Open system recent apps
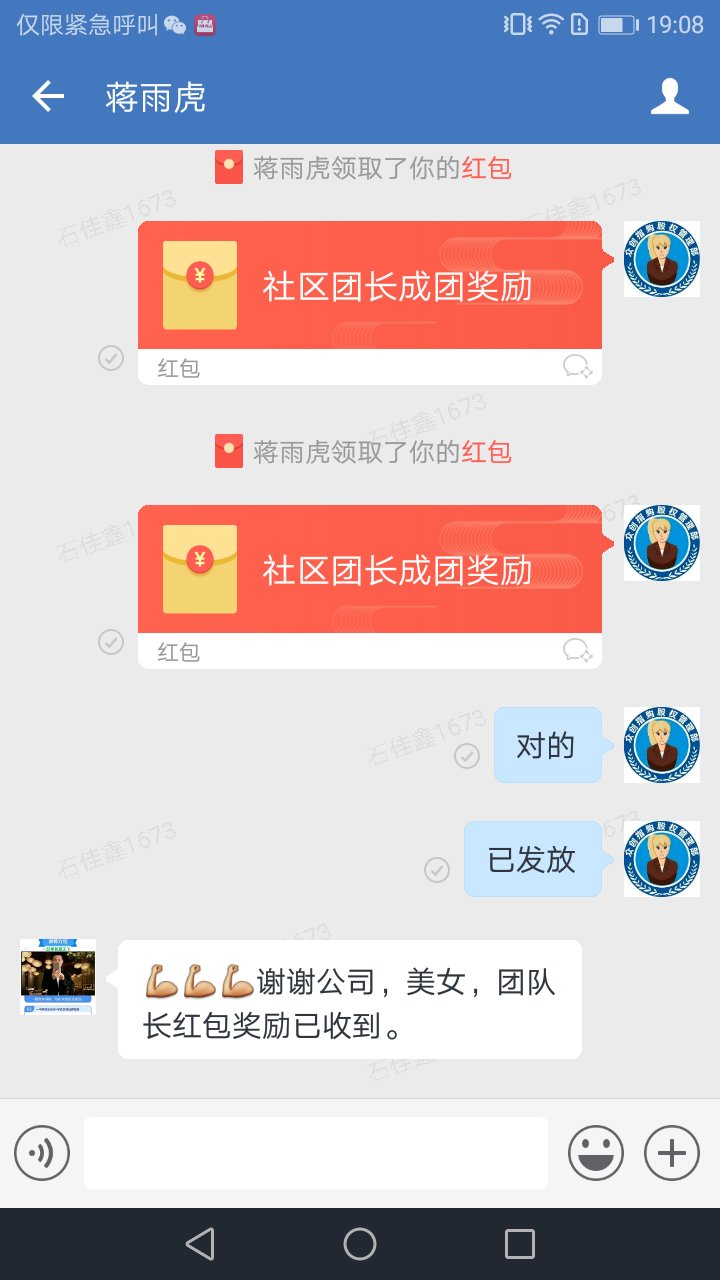720x1280 pixels. 519,1244
